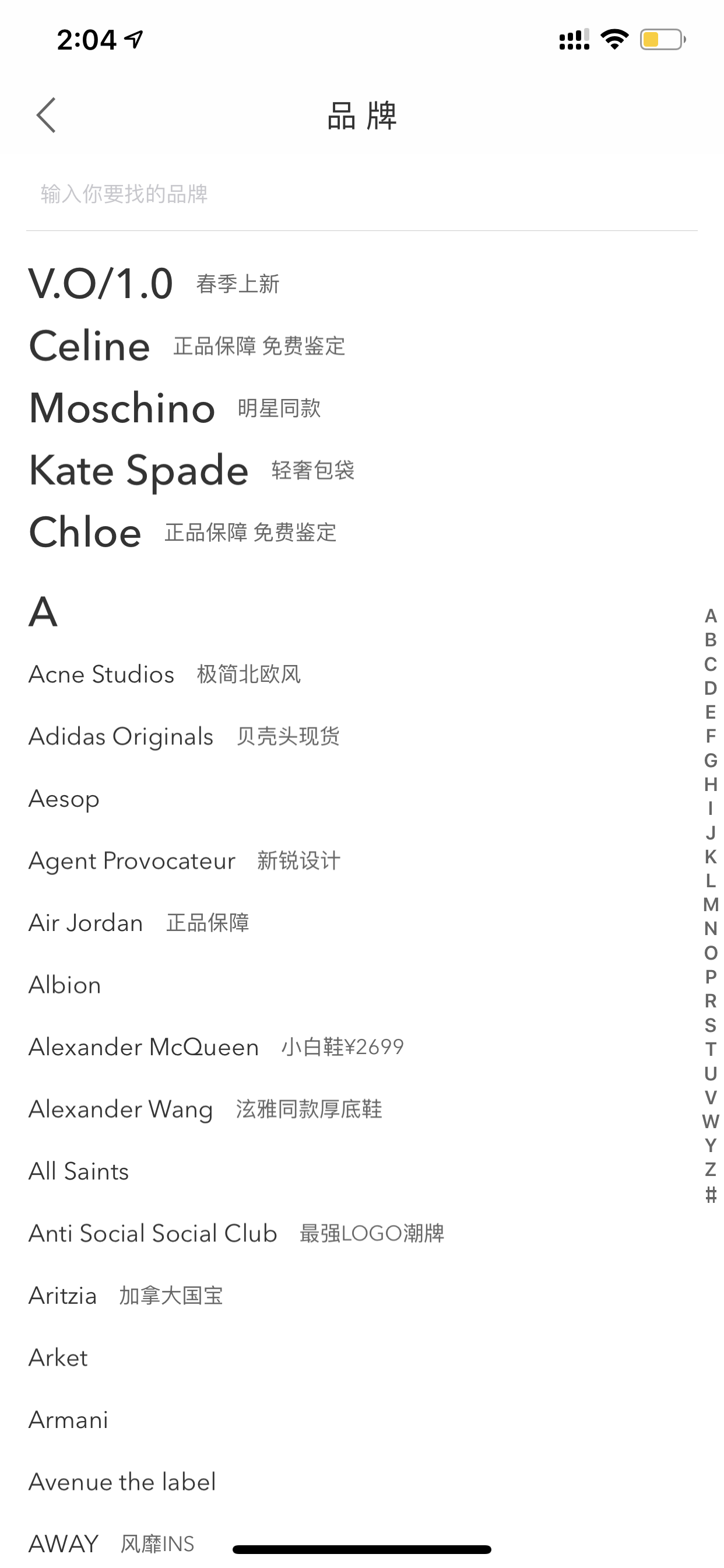Open the Agent Provocateur brand
724x1568 pixels.
click(x=132, y=860)
